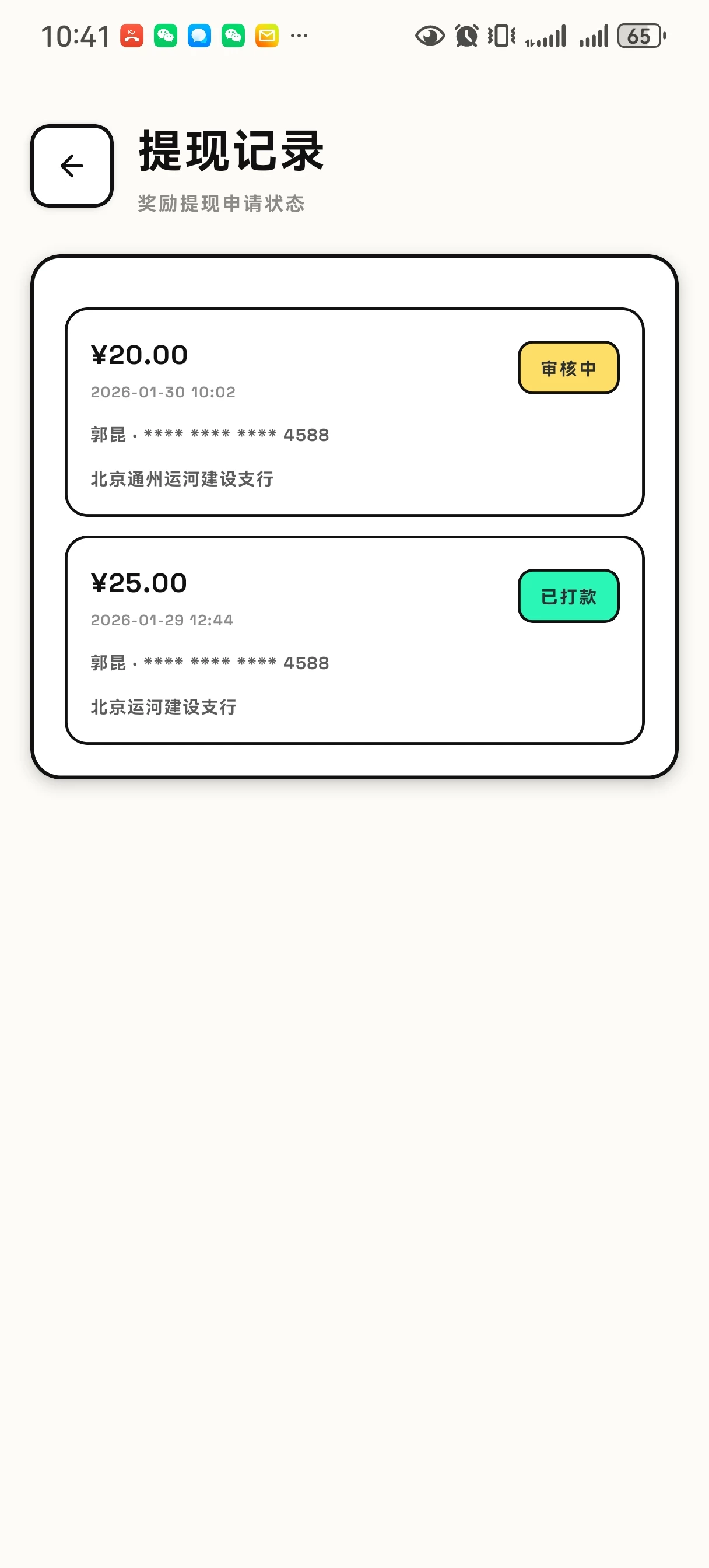The height and width of the screenshot is (1568, 709).
Task: Open the WeChat icon in the status bar
Action: (166, 36)
